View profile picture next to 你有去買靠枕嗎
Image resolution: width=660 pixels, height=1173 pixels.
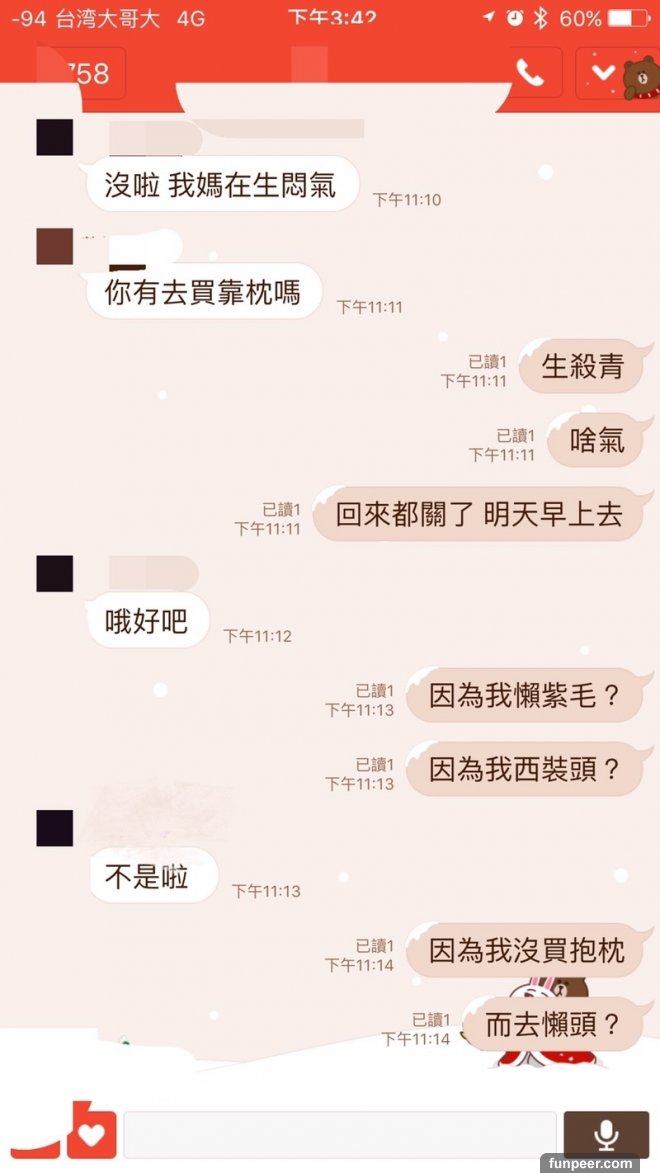click(55, 246)
